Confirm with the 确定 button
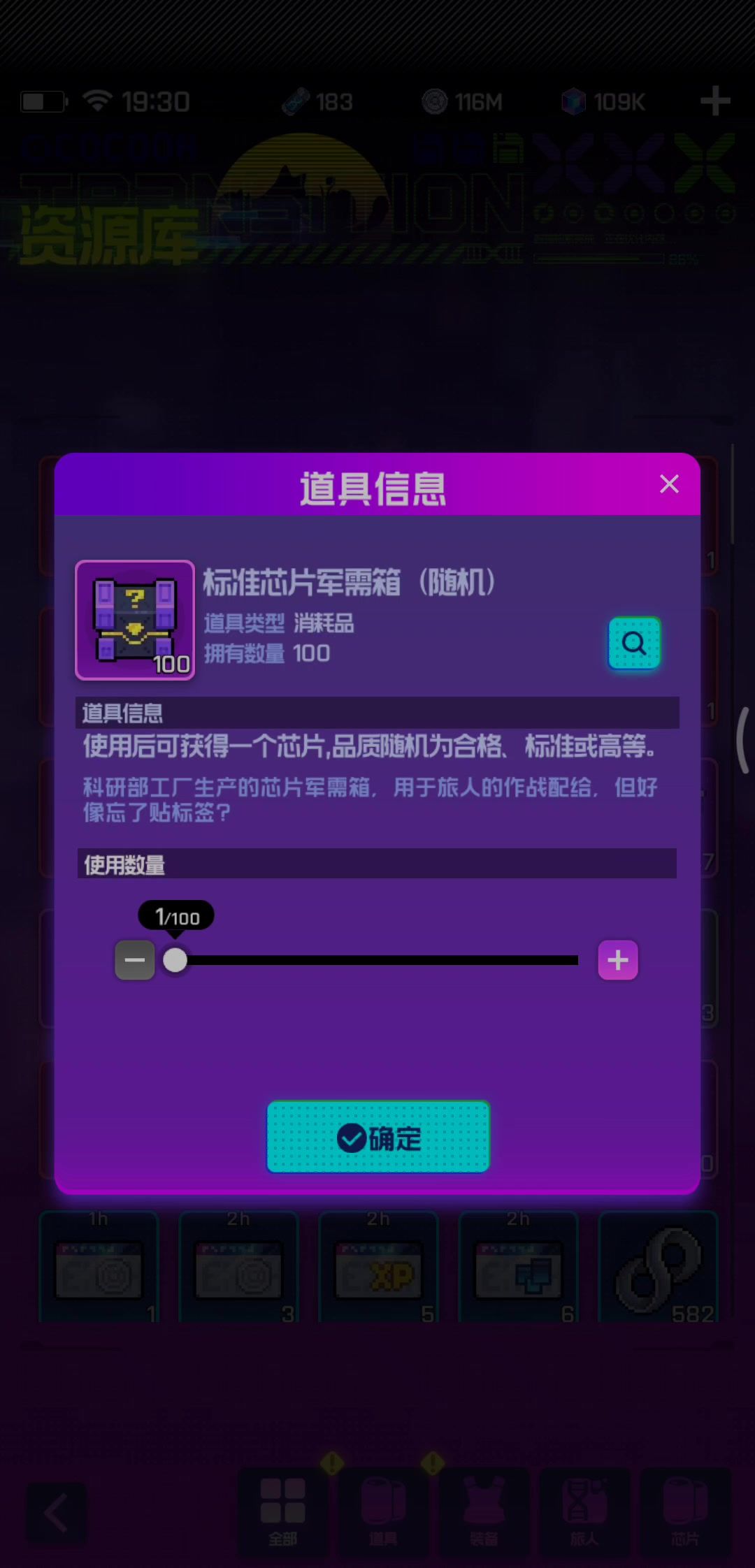This screenshot has width=755, height=1568. pos(378,1138)
